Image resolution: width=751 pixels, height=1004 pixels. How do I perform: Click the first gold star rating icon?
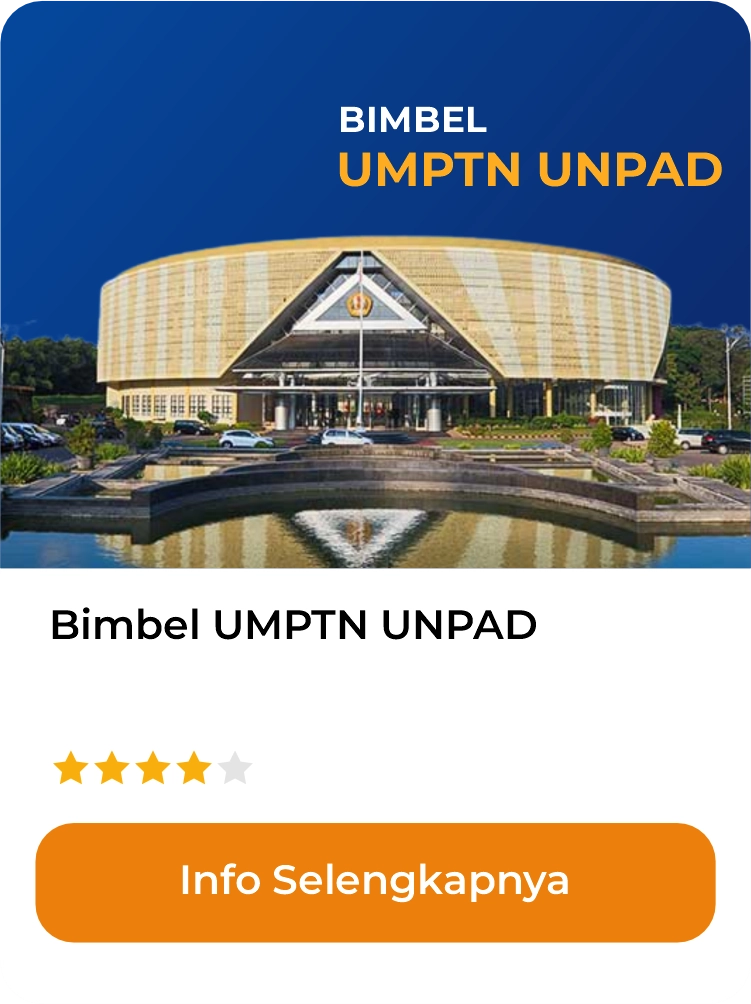pos(71,768)
